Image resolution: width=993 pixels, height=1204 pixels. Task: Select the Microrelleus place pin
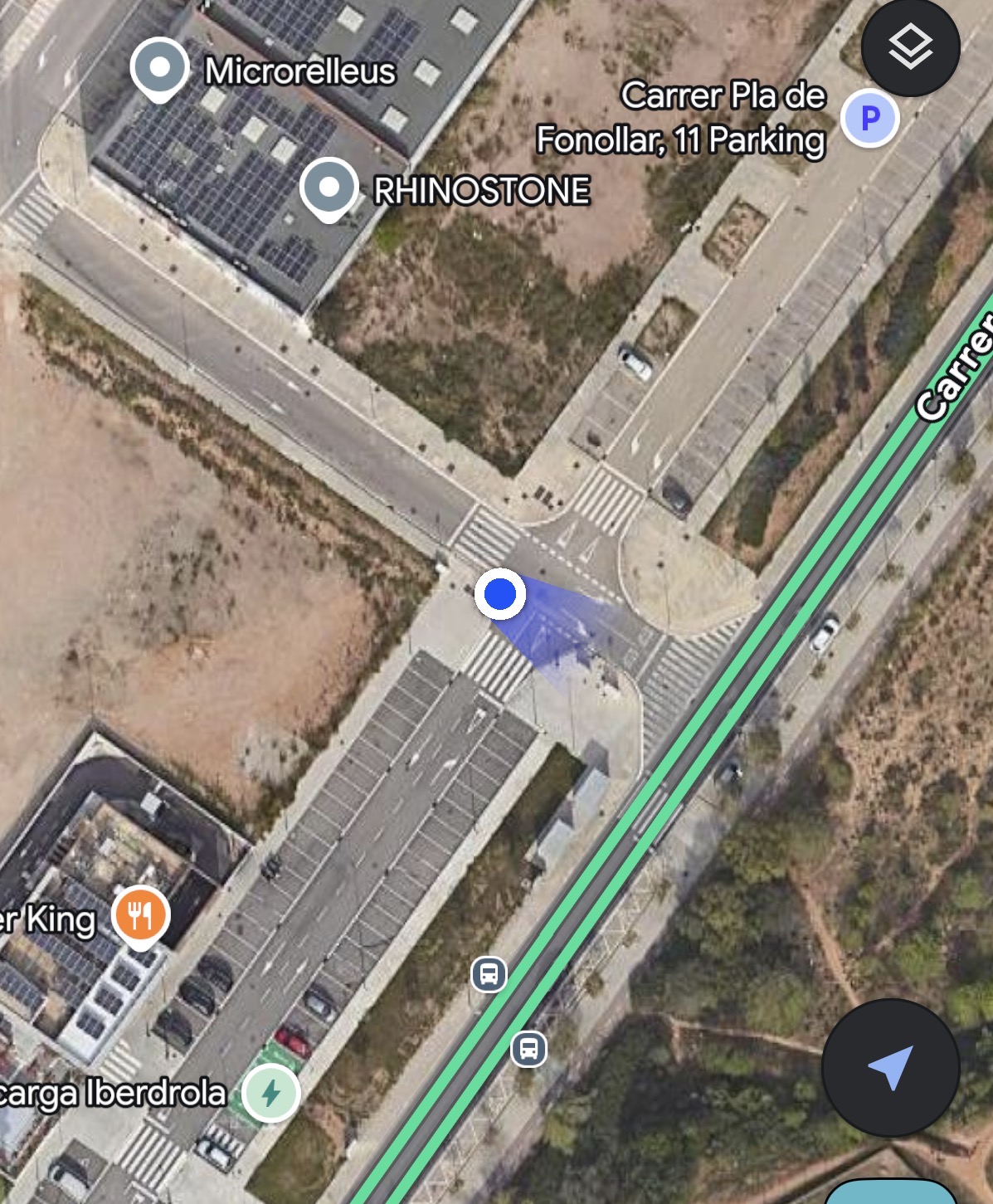pos(159,68)
